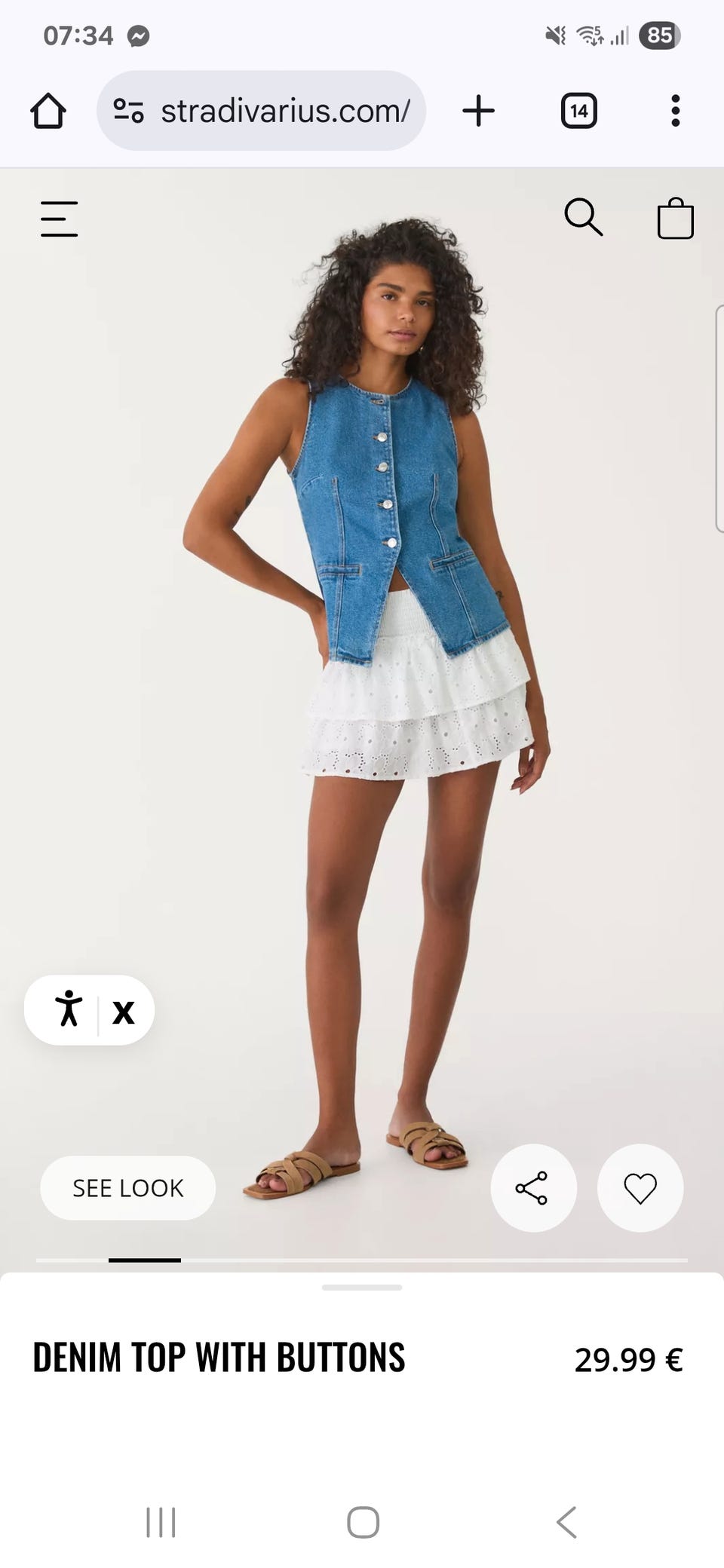The width and height of the screenshot is (724, 1568).
Task: Open a new browser tab
Action: click(x=478, y=111)
